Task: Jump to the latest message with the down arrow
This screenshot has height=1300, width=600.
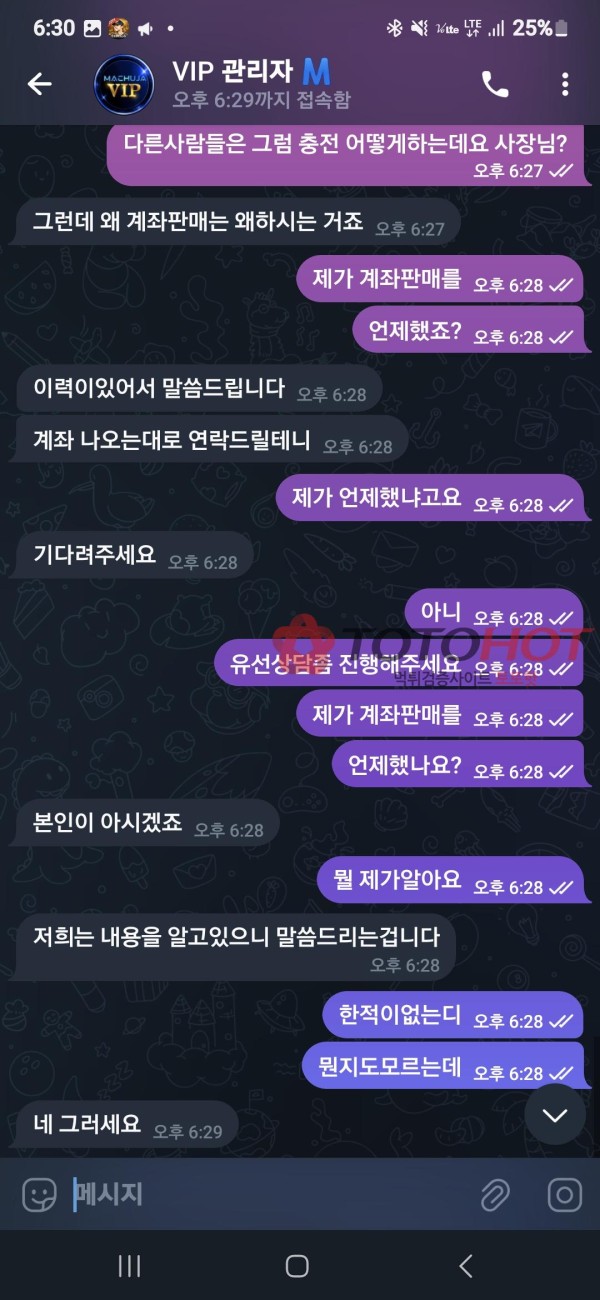Action: [554, 1114]
